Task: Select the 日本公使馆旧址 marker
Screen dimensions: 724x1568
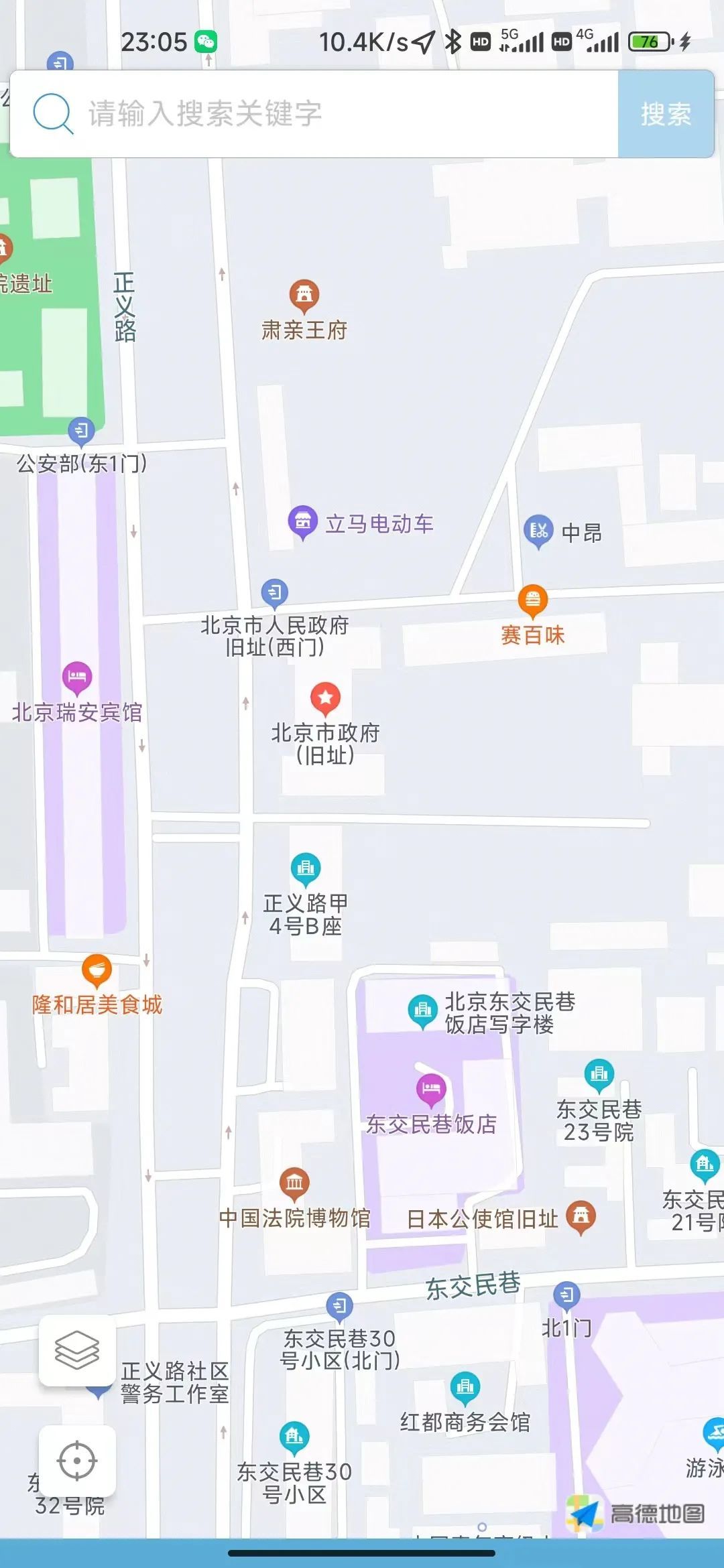Action: pyautogui.click(x=581, y=1216)
